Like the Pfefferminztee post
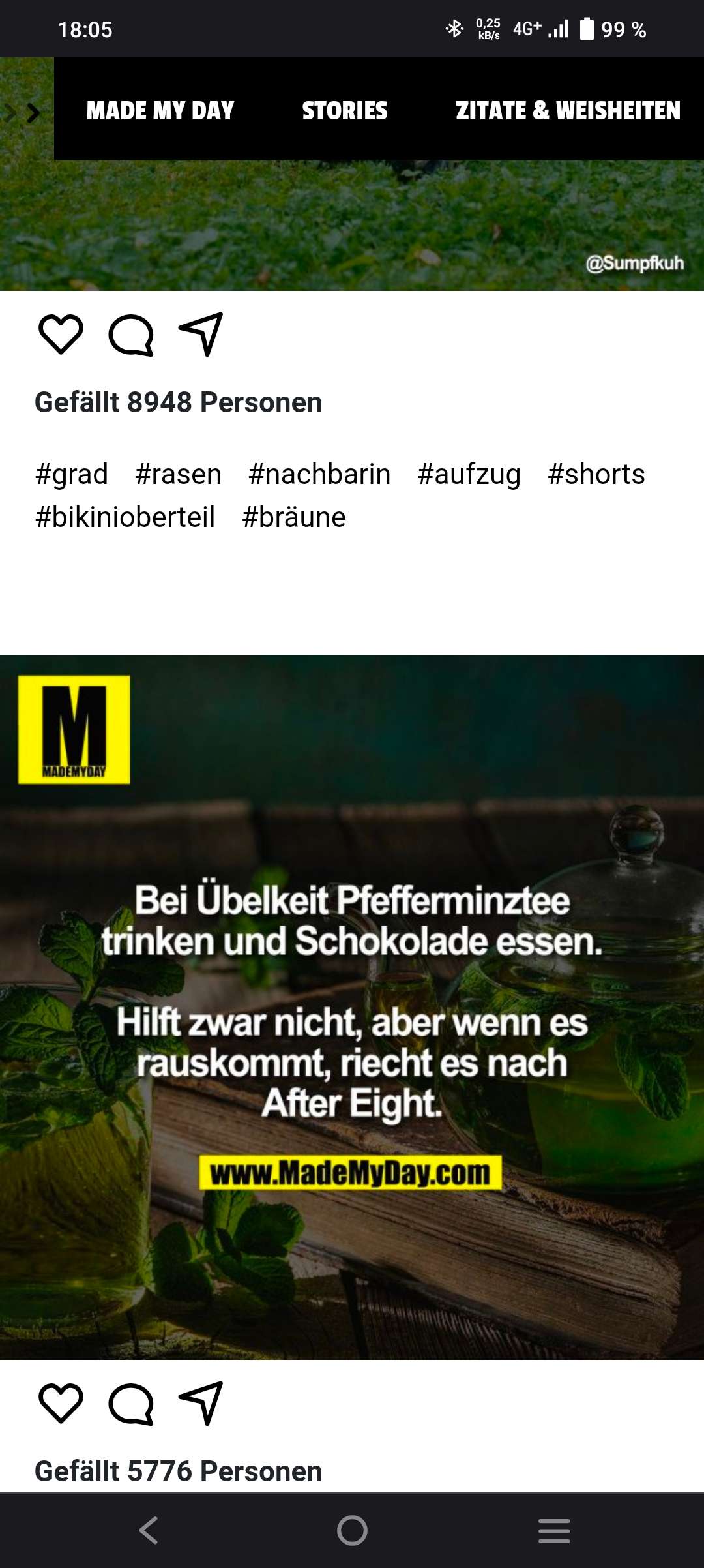 coord(61,1403)
